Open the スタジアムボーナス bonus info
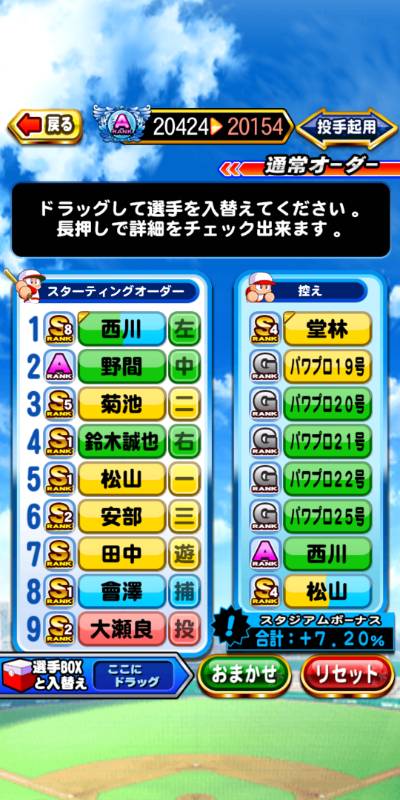 306,633
